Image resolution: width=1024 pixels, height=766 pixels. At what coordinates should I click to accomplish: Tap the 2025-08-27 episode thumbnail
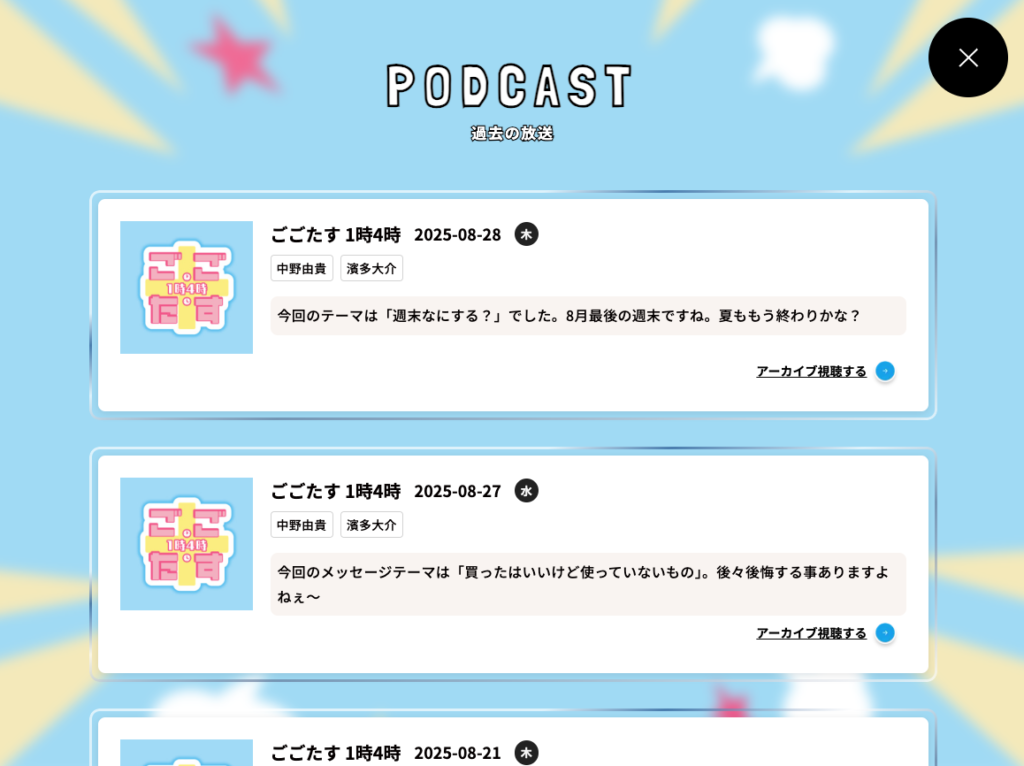coord(186,544)
